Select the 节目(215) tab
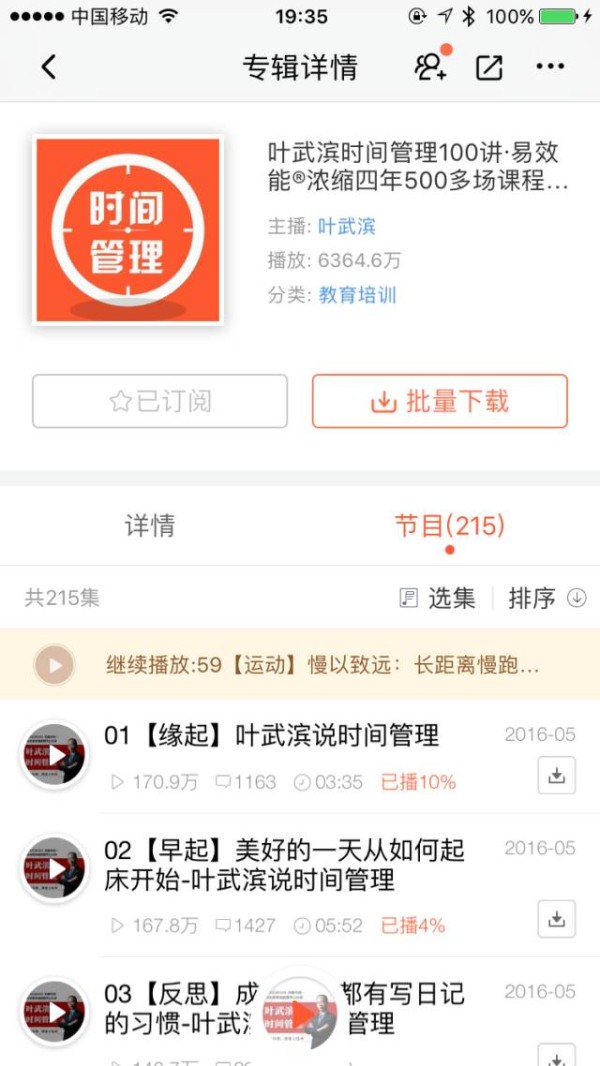 point(449,526)
